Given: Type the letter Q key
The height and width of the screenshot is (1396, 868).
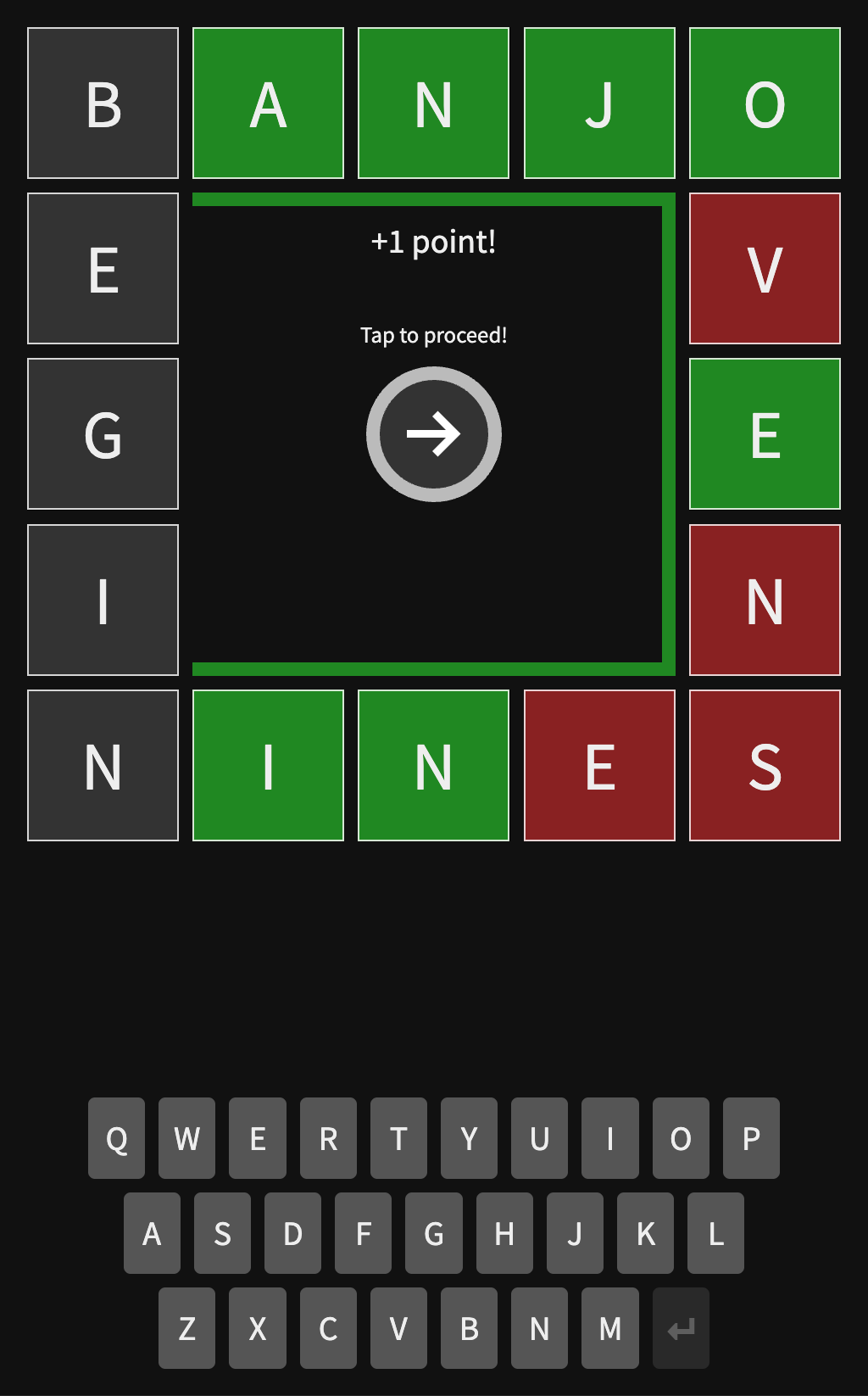Looking at the screenshot, I should click(x=116, y=1138).
